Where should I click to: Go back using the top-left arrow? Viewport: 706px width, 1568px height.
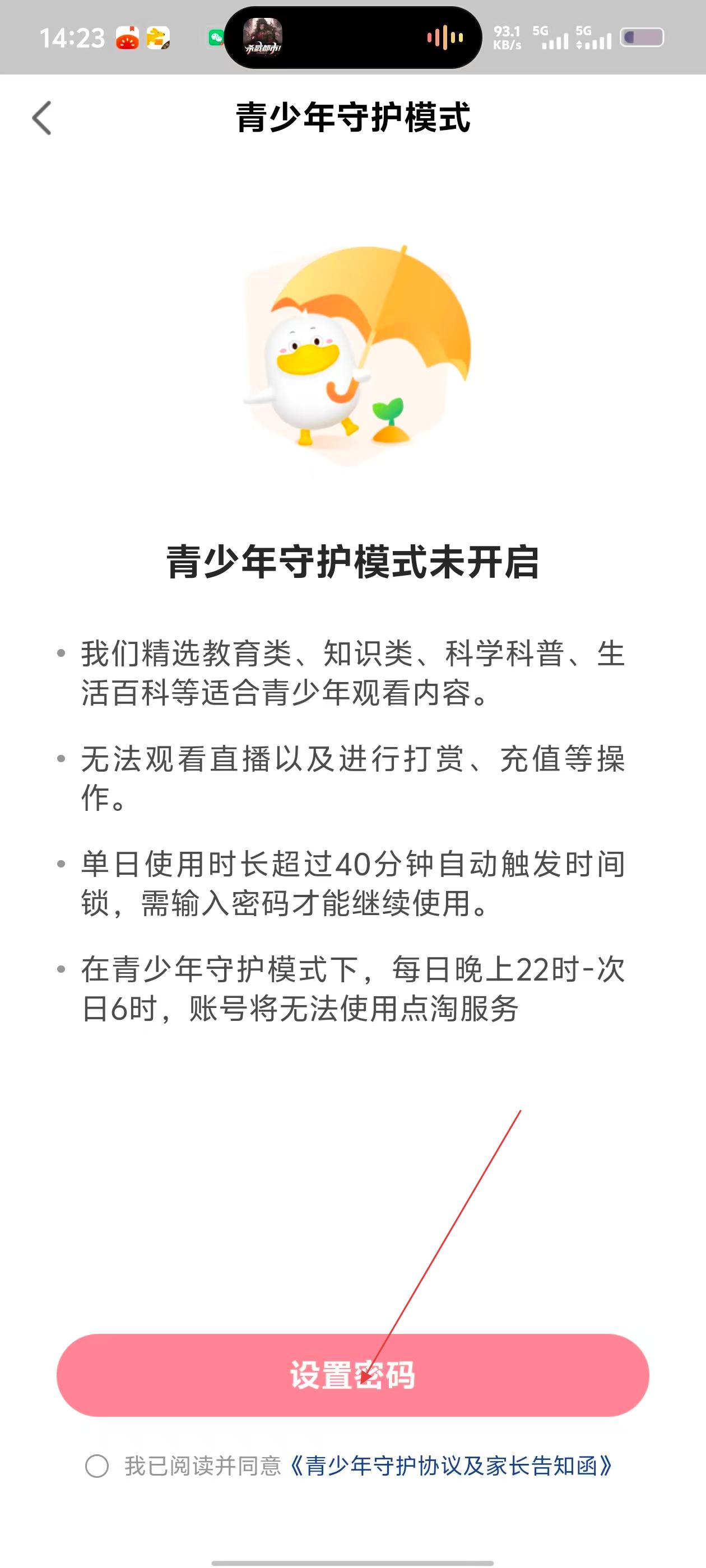coord(42,118)
